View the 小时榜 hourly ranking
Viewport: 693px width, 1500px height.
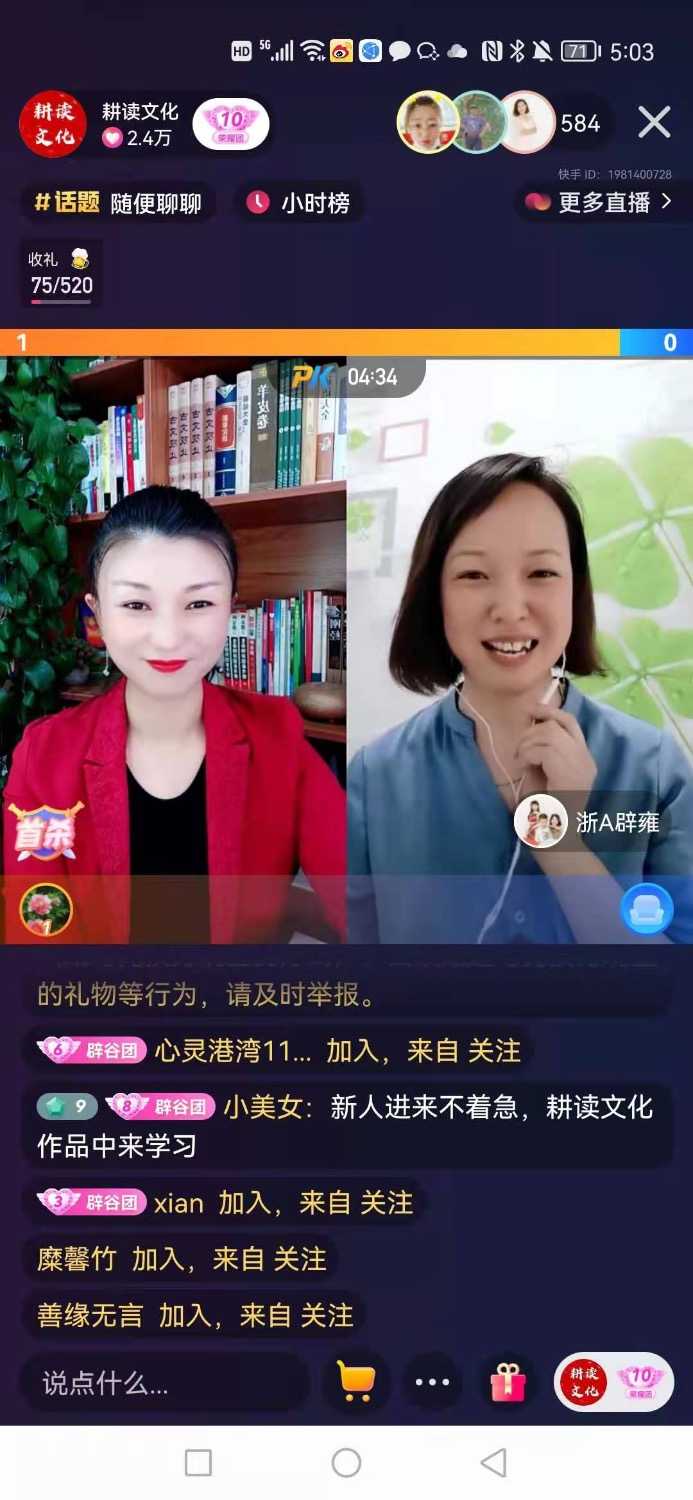[299, 203]
